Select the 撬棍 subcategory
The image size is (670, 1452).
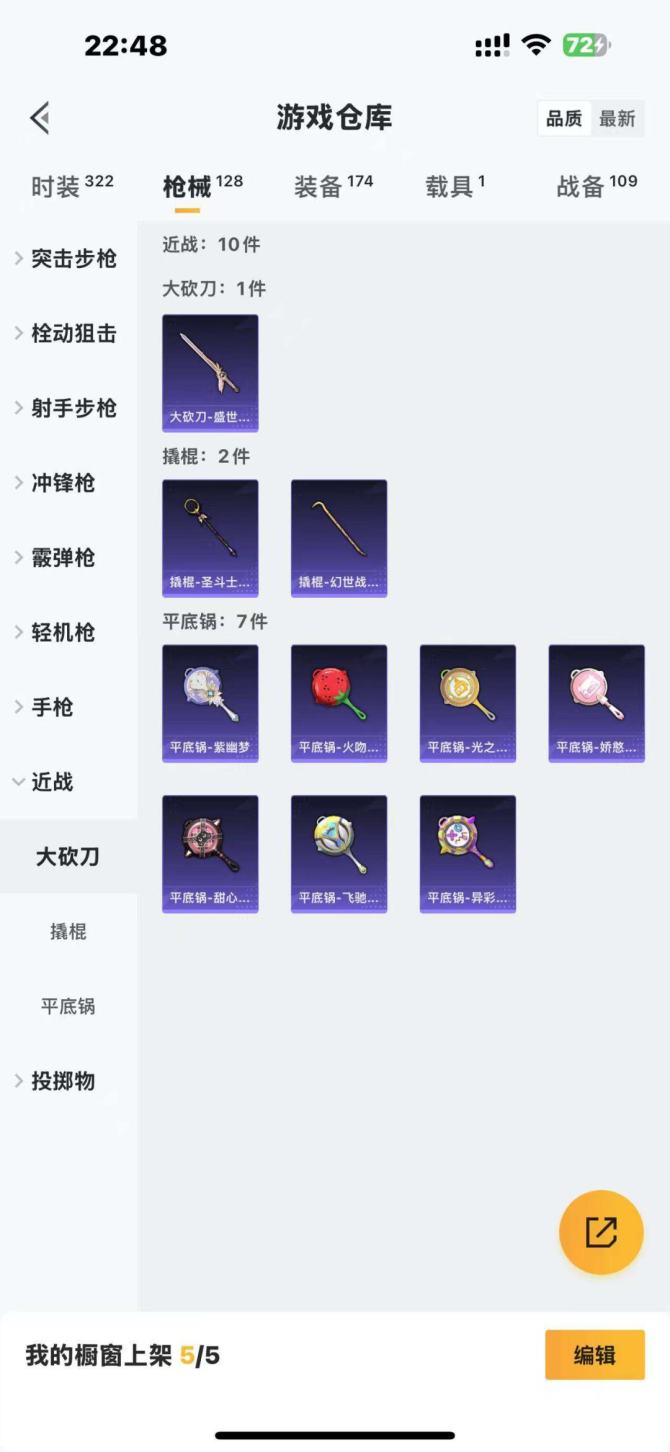[68, 932]
